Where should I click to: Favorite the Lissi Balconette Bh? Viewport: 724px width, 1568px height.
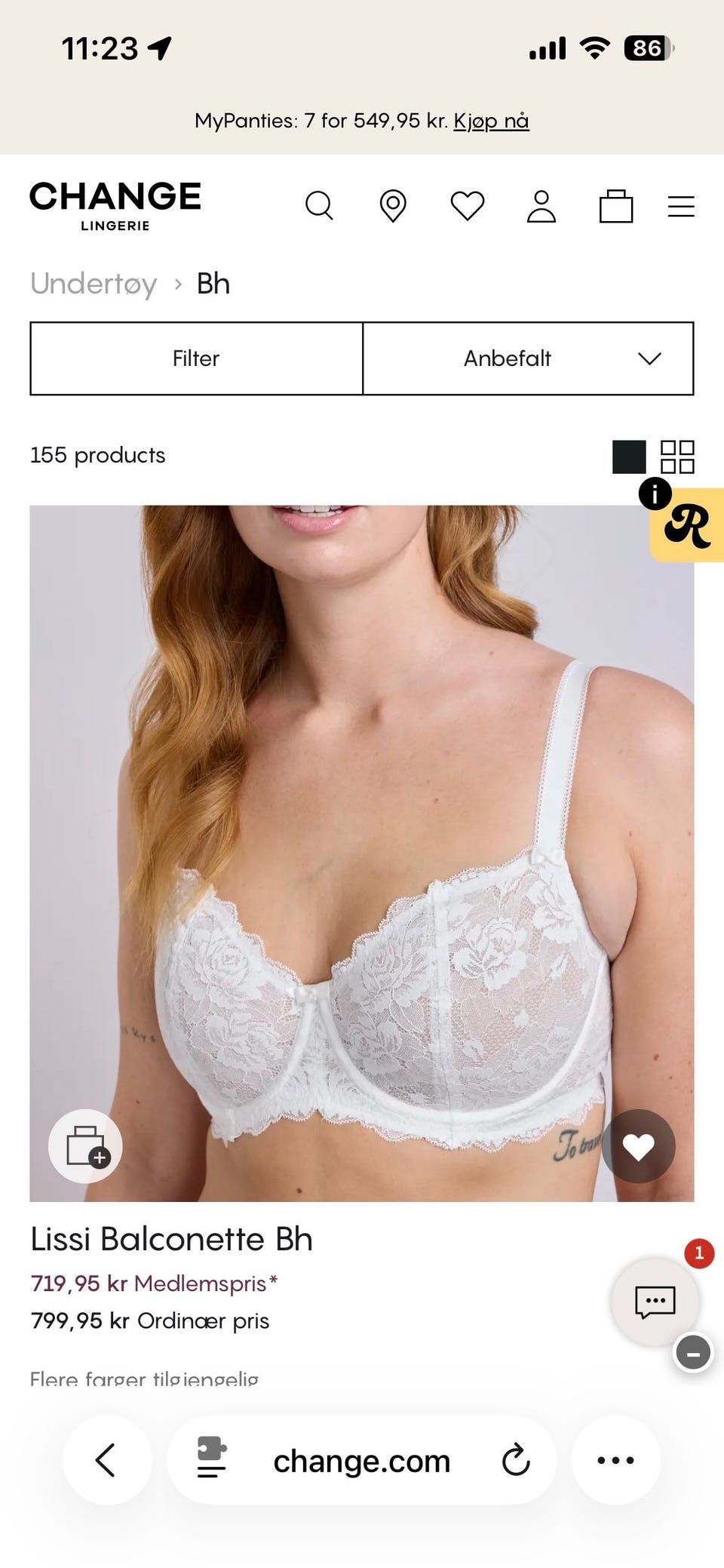pyautogui.click(x=638, y=1146)
